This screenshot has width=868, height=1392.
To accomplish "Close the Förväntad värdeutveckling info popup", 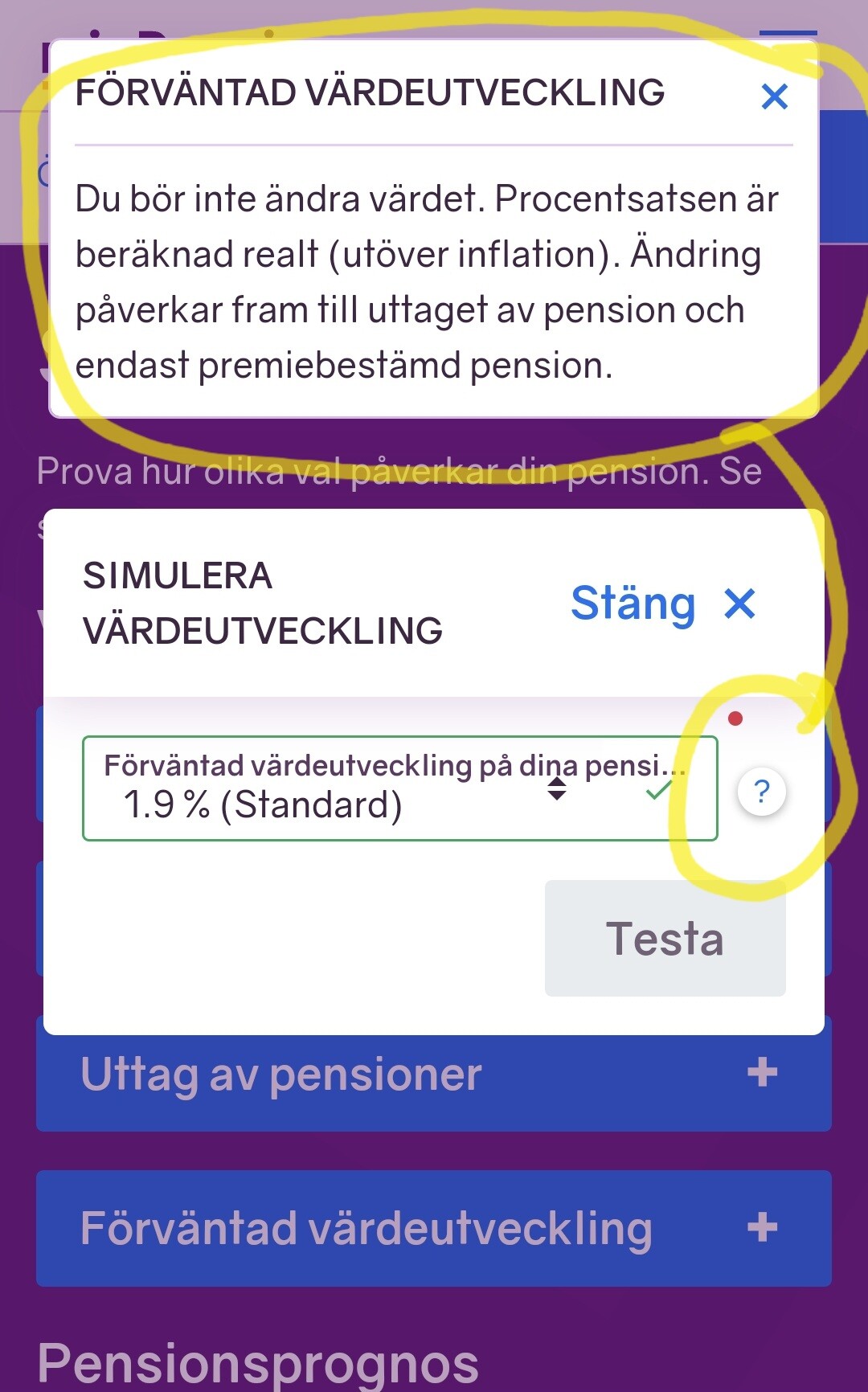I will [774, 96].
